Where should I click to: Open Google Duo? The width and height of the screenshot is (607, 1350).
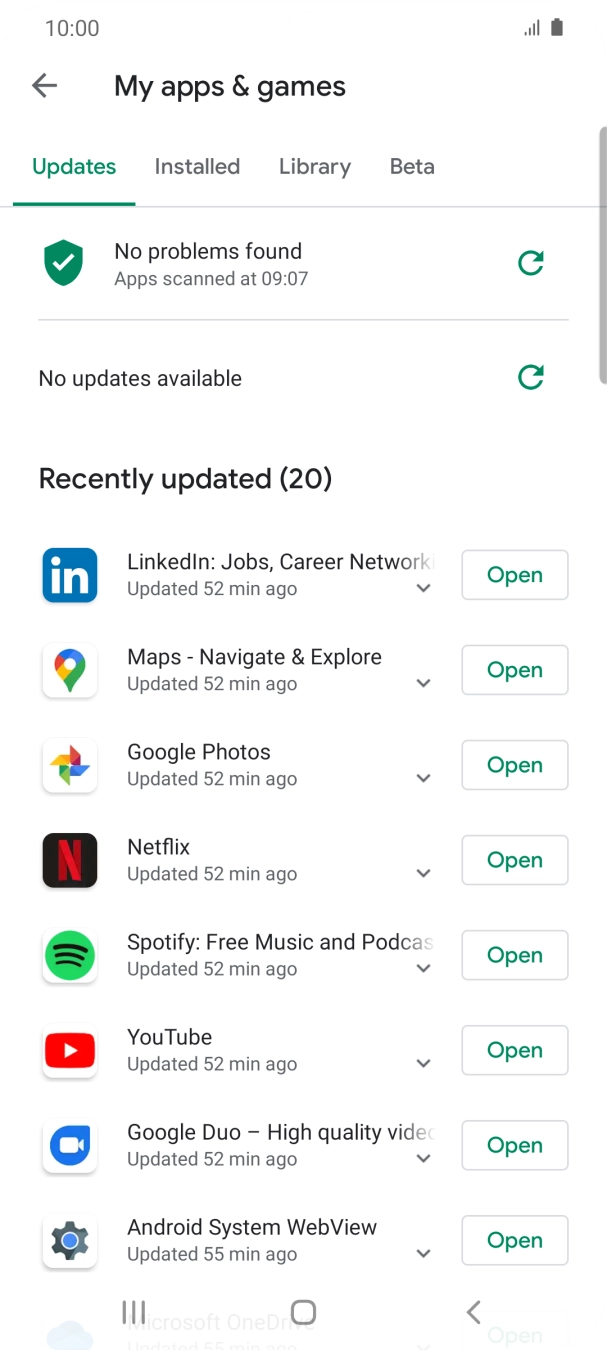coord(514,1145)
